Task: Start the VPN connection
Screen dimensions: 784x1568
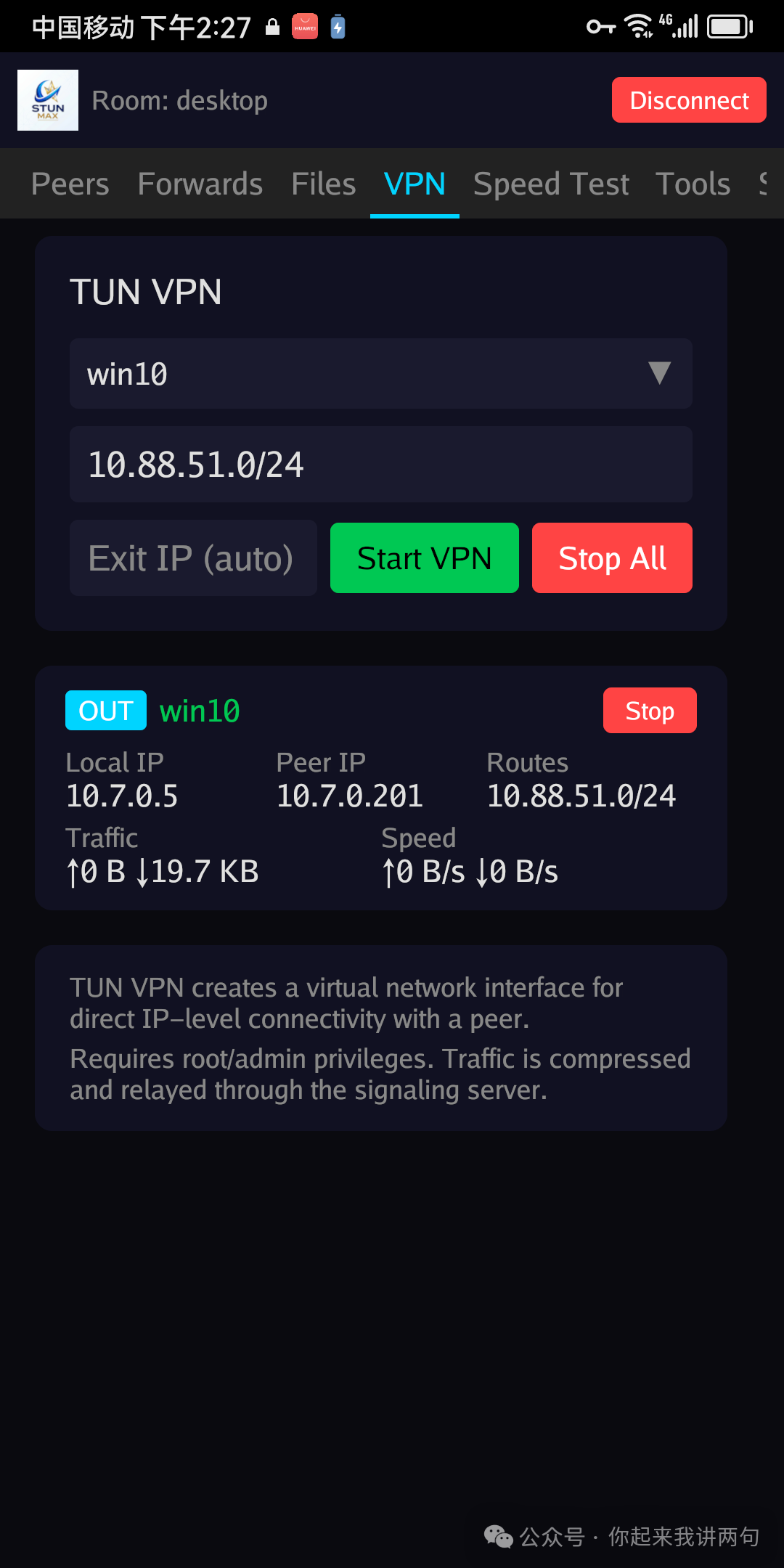Action: (424, 558)
